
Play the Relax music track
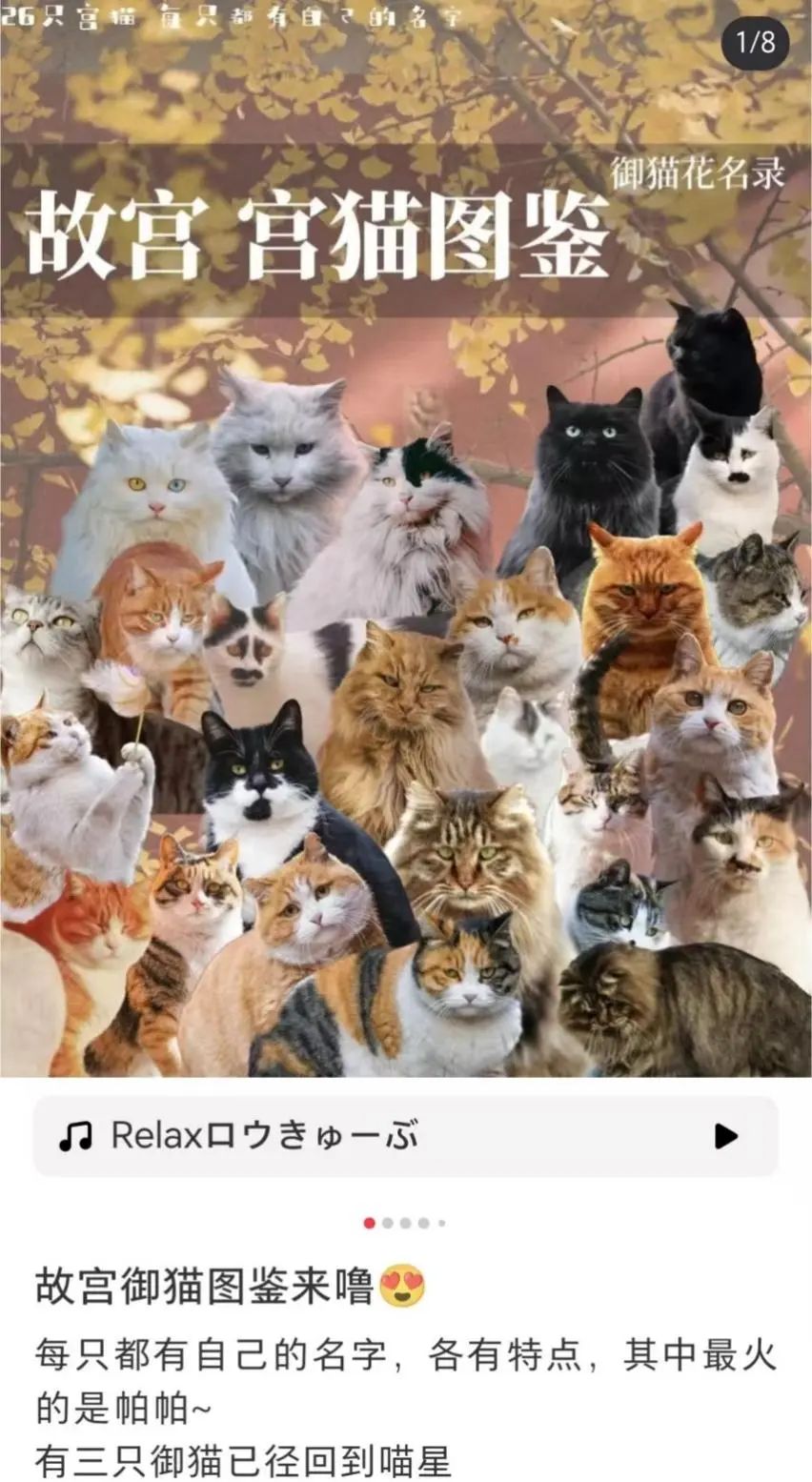pos(725,1135)
